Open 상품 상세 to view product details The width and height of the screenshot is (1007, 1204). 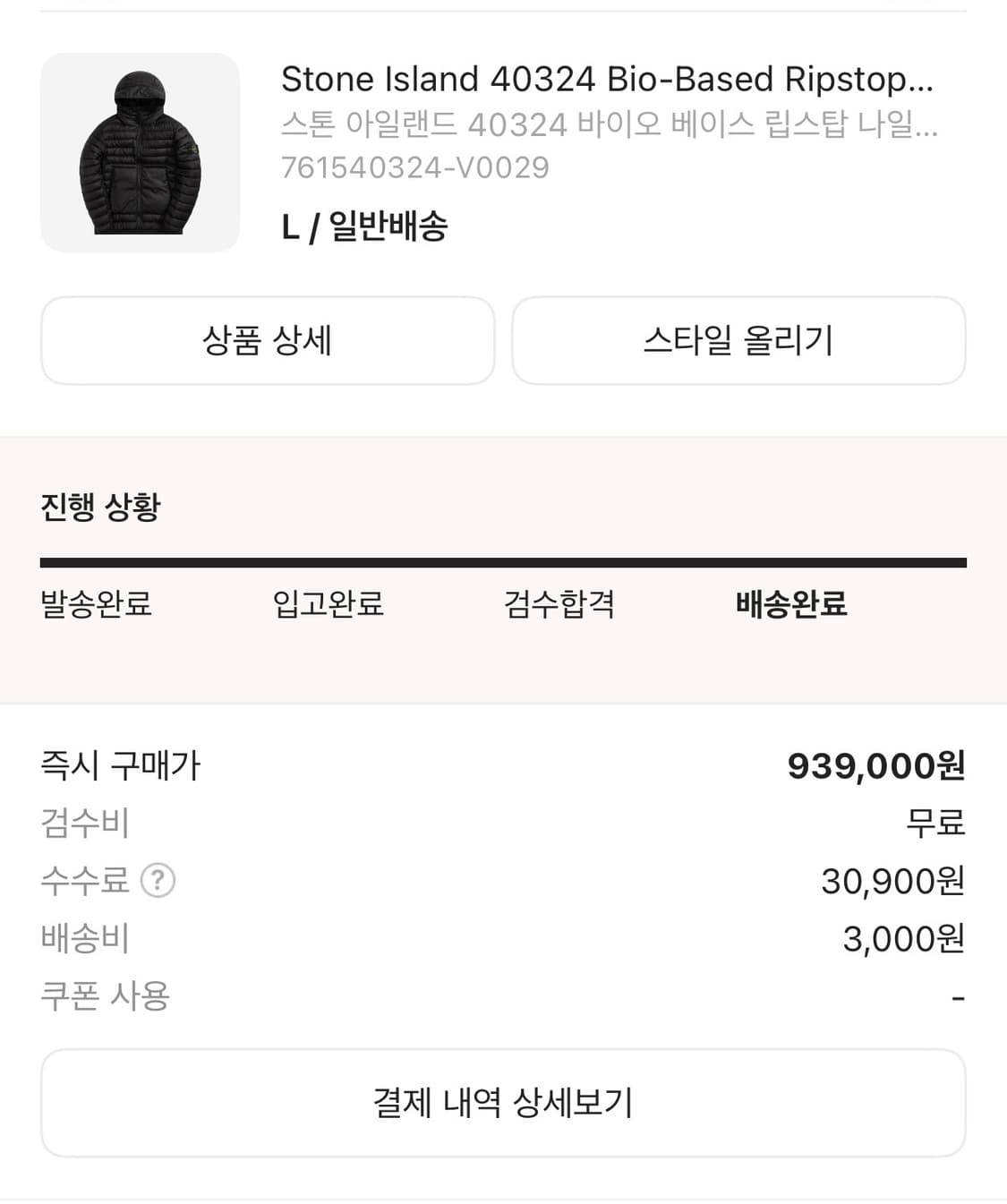coord(266,341)
